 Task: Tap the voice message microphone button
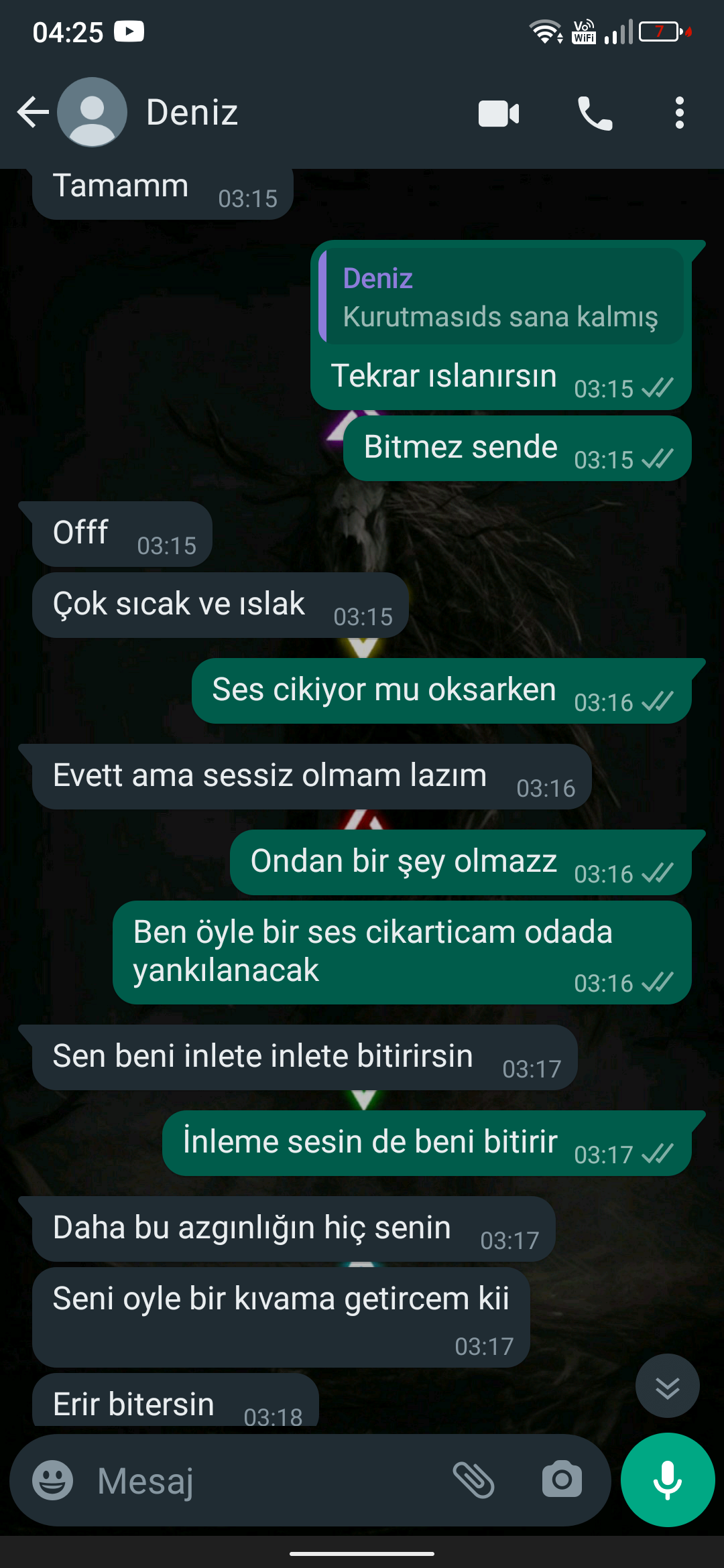point(668,1480)
